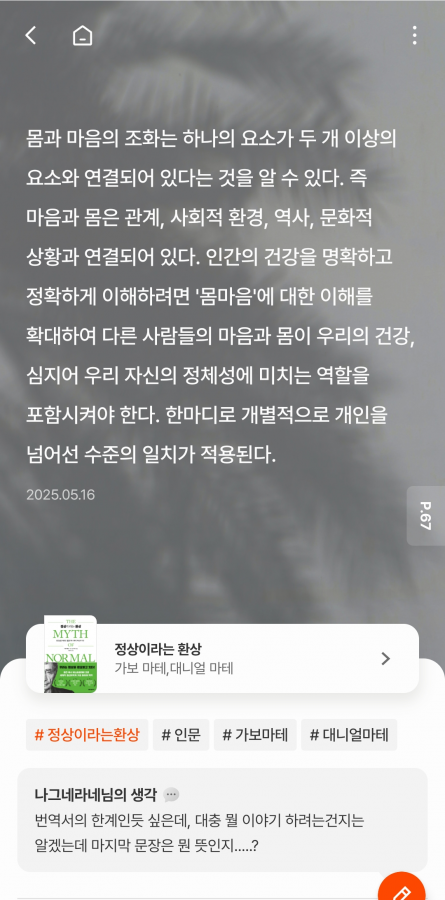Screen dimensions: 445x900
Task: Open the book card 정상이라는 환상
Action: coord(222,658)
